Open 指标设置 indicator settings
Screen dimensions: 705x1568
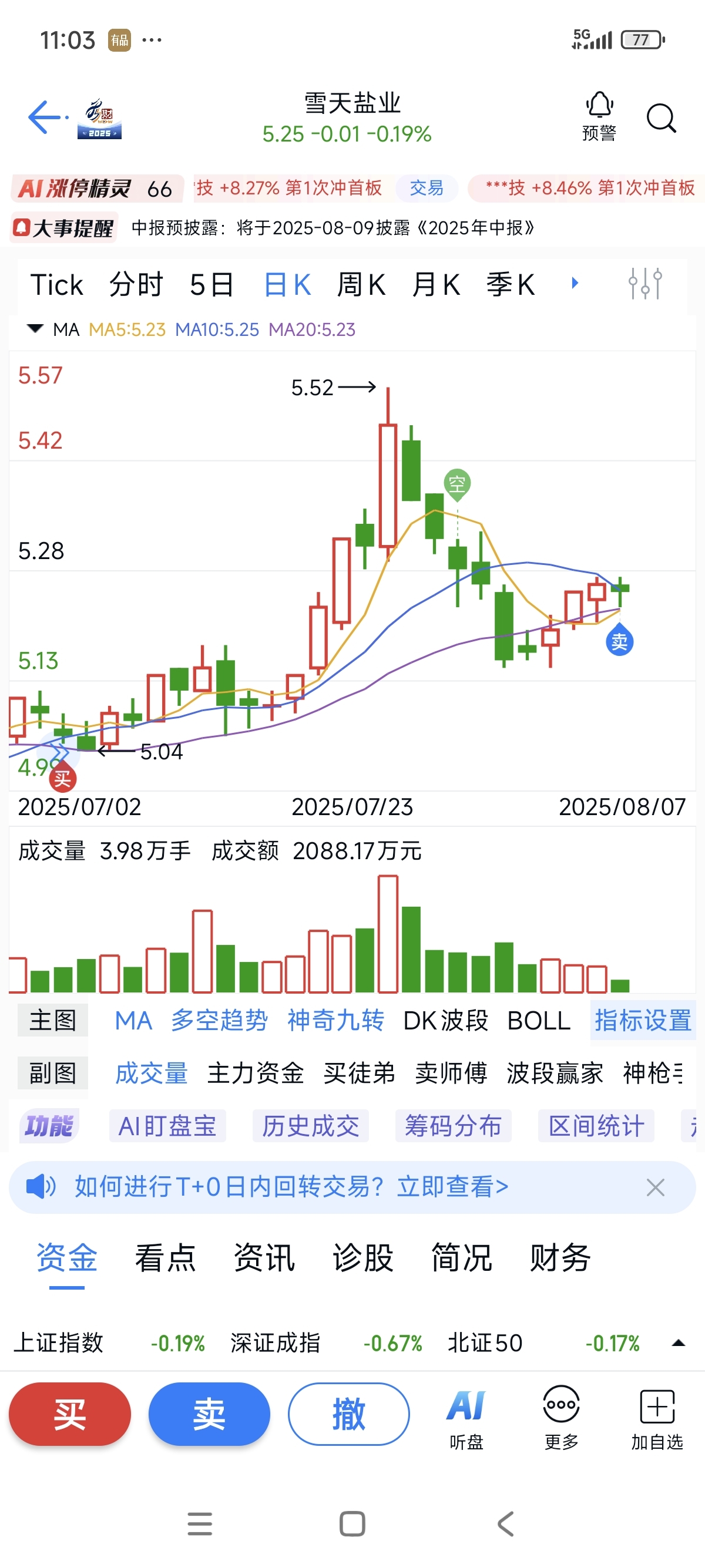coord(643,1021)
